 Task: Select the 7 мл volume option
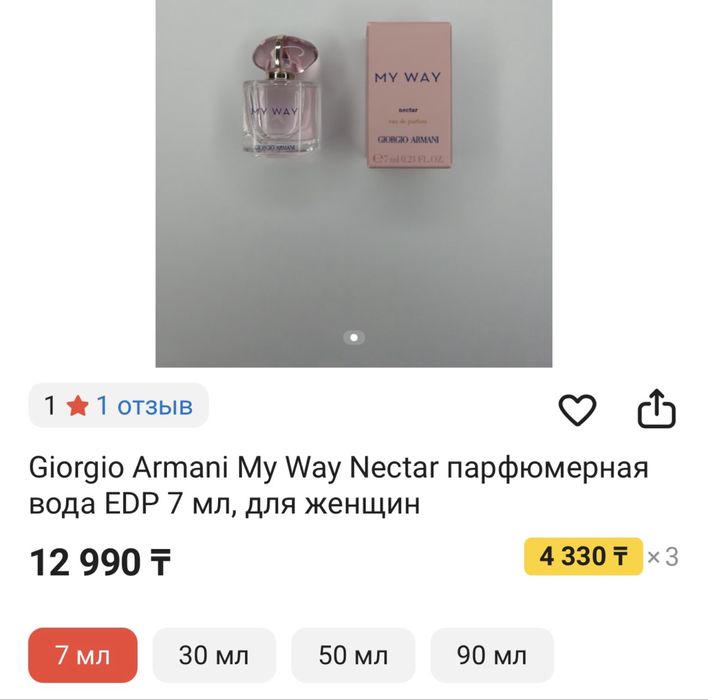82,656
